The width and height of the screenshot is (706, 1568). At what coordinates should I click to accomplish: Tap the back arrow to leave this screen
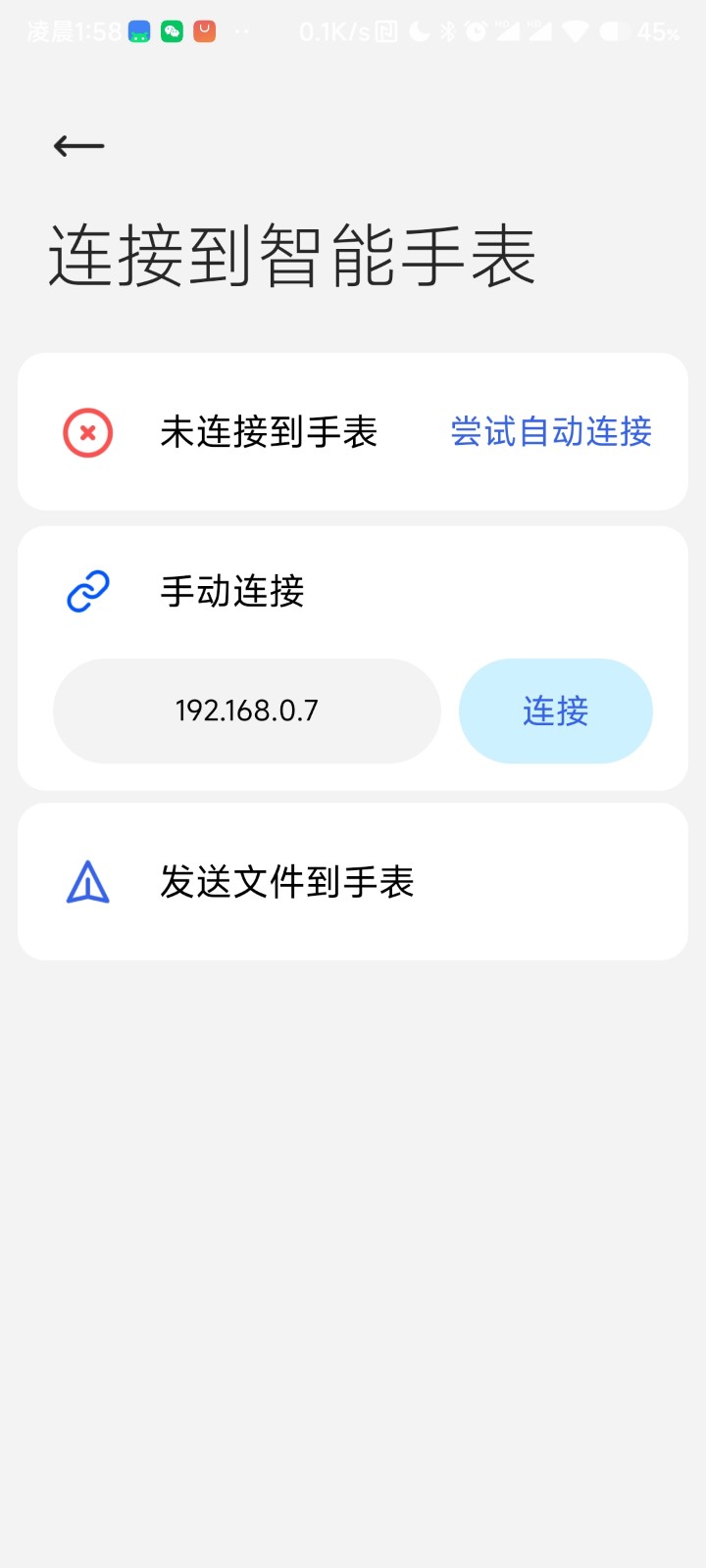tap(77, 145)
